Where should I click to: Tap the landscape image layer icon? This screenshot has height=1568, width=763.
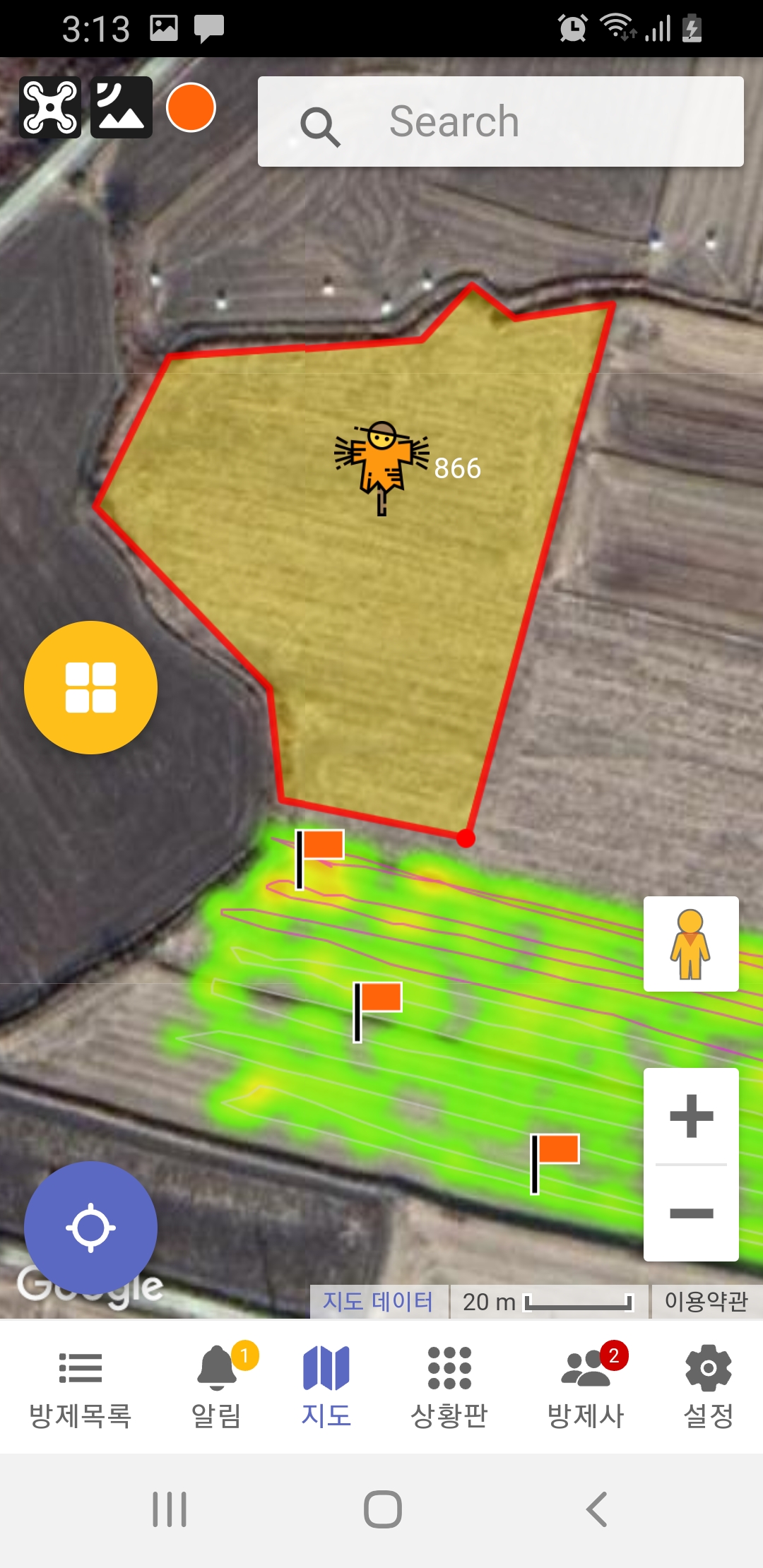coord(122,107)
